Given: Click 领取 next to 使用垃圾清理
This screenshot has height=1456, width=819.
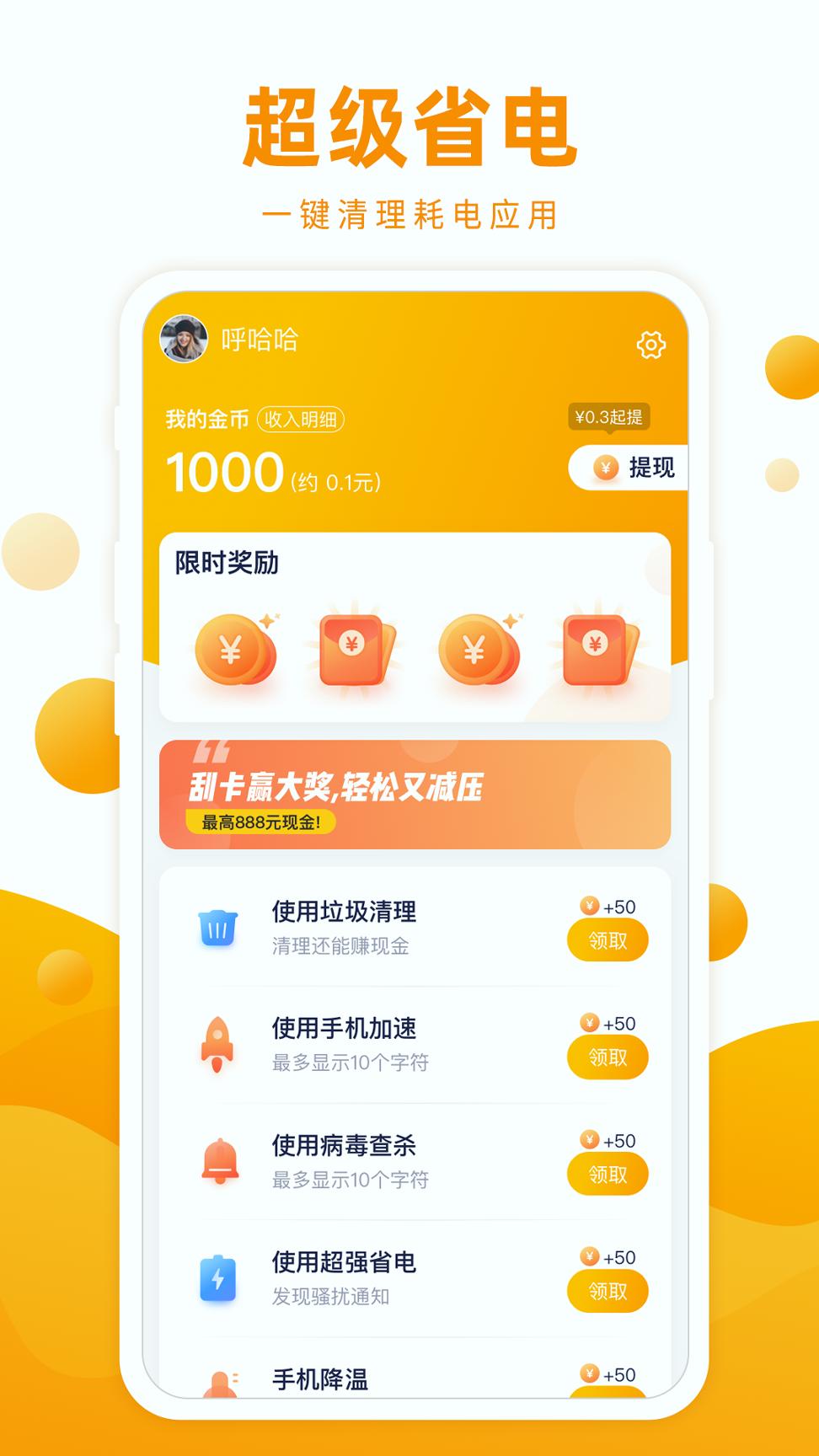Looking at the screenshot, I should pos(608,938).
